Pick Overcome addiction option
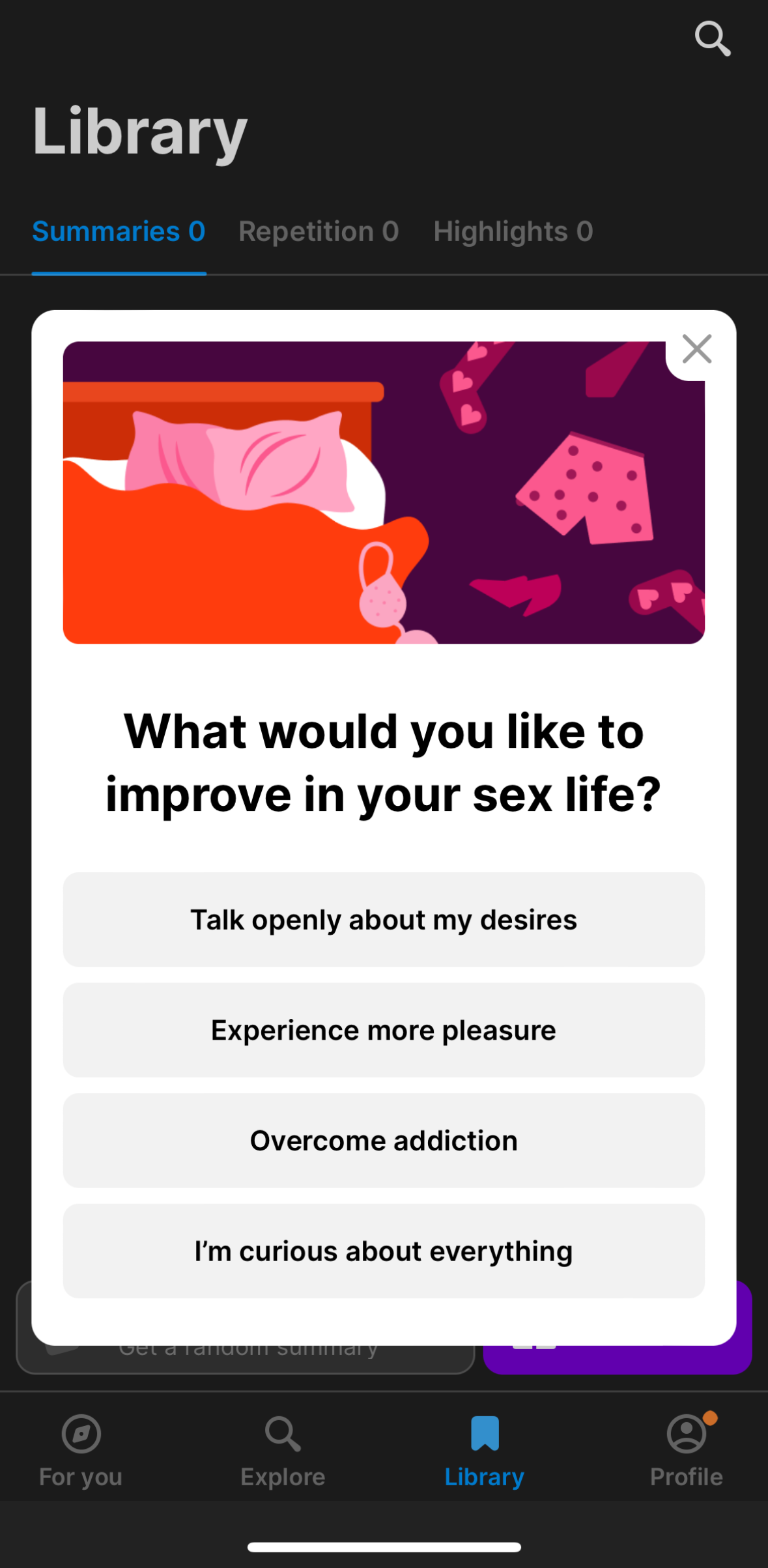The width and height of the screenshot is (768, 1568). coord(383,1140)
